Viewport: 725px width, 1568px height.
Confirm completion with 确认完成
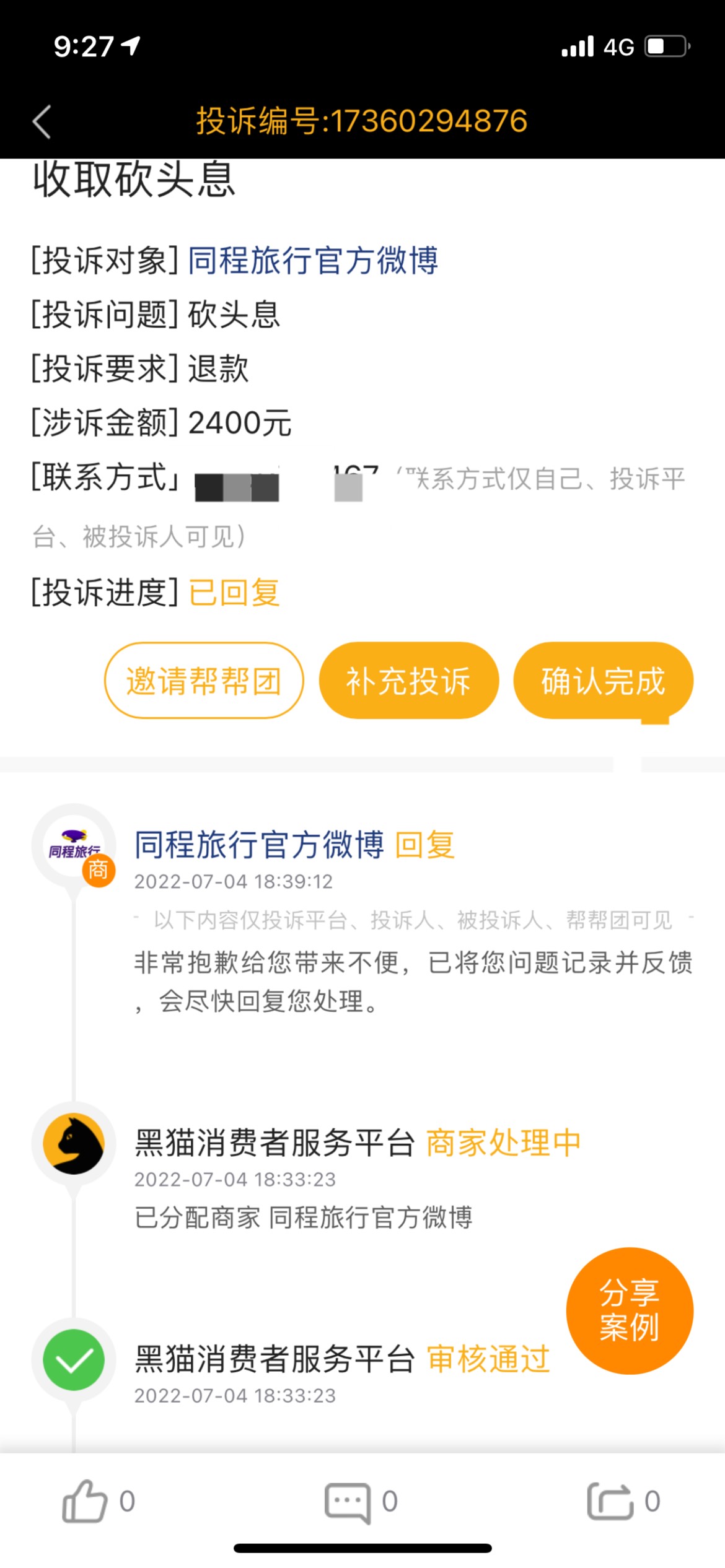point(603,681)
